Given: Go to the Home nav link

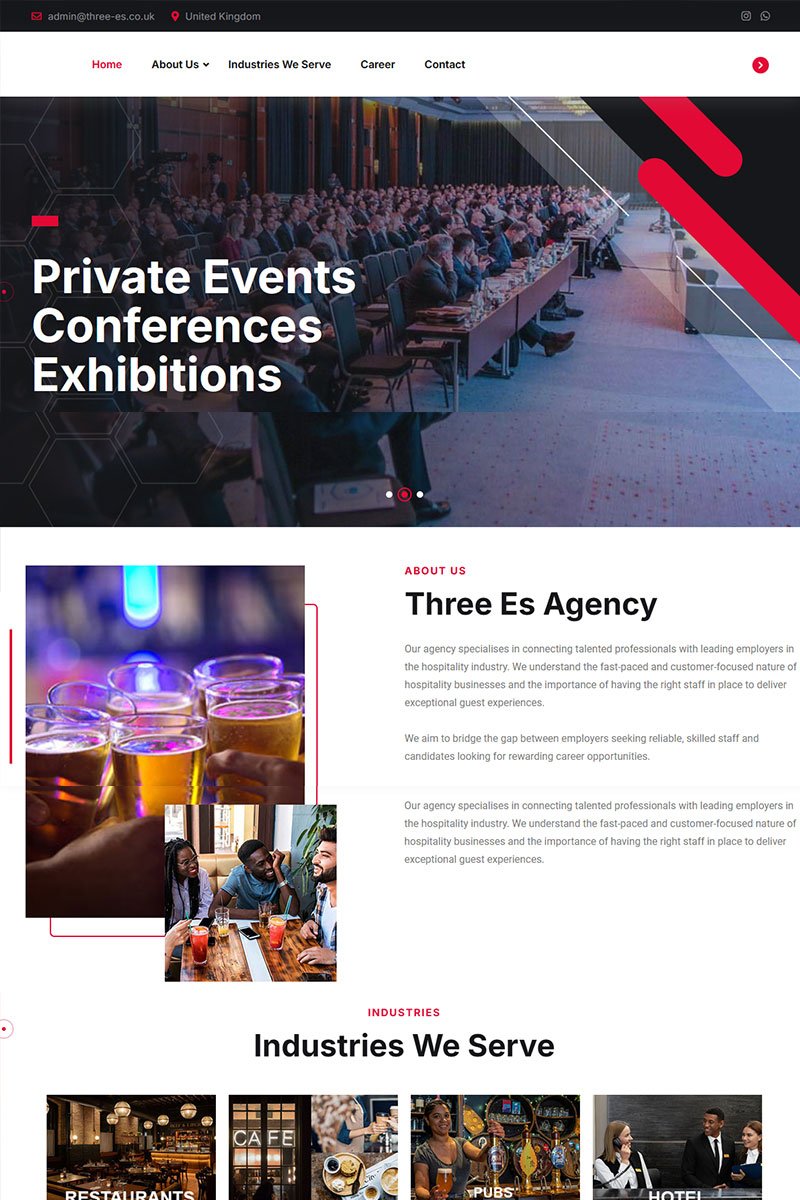Looking at the screenshot, I should (x=107, y=64).
